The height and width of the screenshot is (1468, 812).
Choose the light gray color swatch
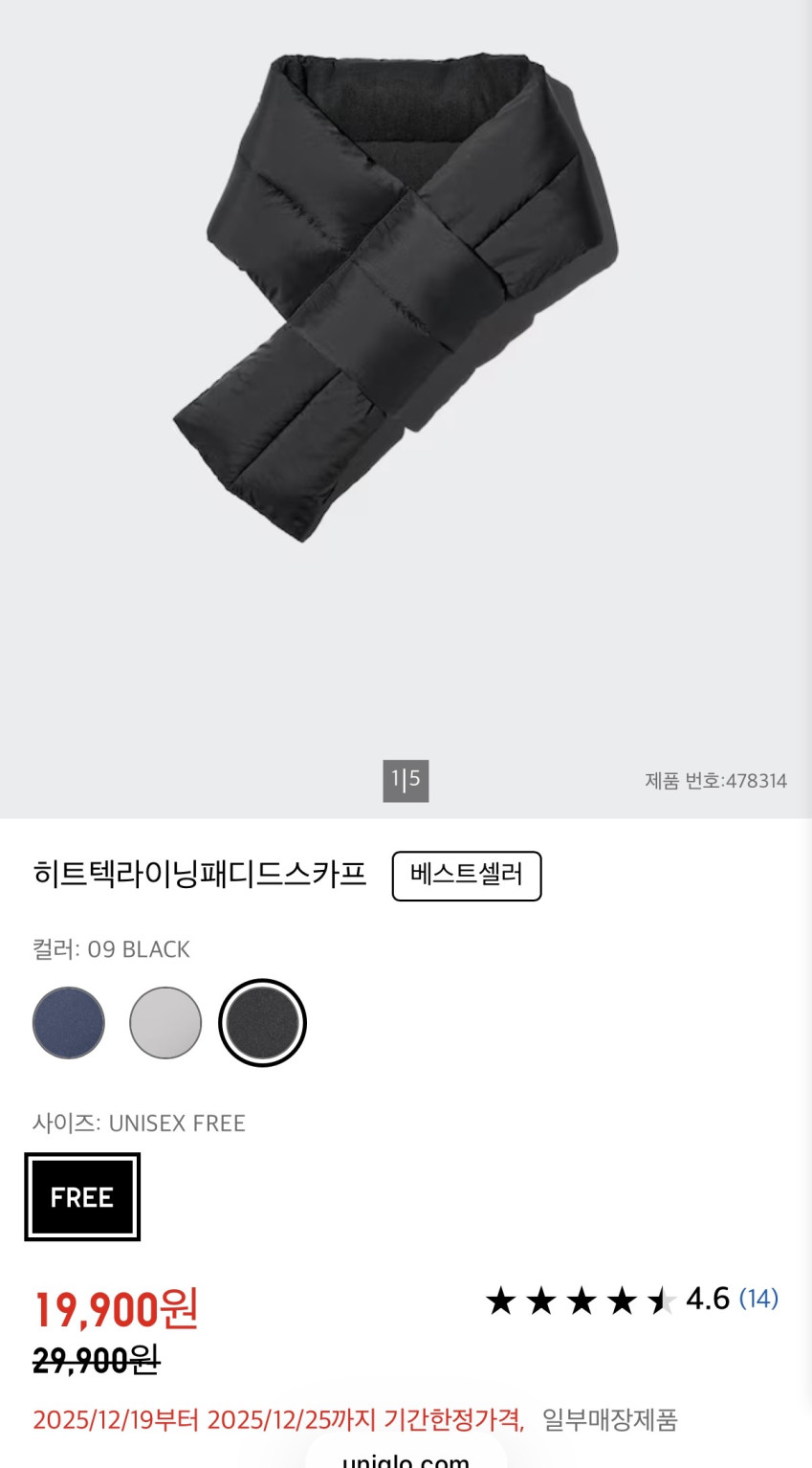[x=165, y=1023]
